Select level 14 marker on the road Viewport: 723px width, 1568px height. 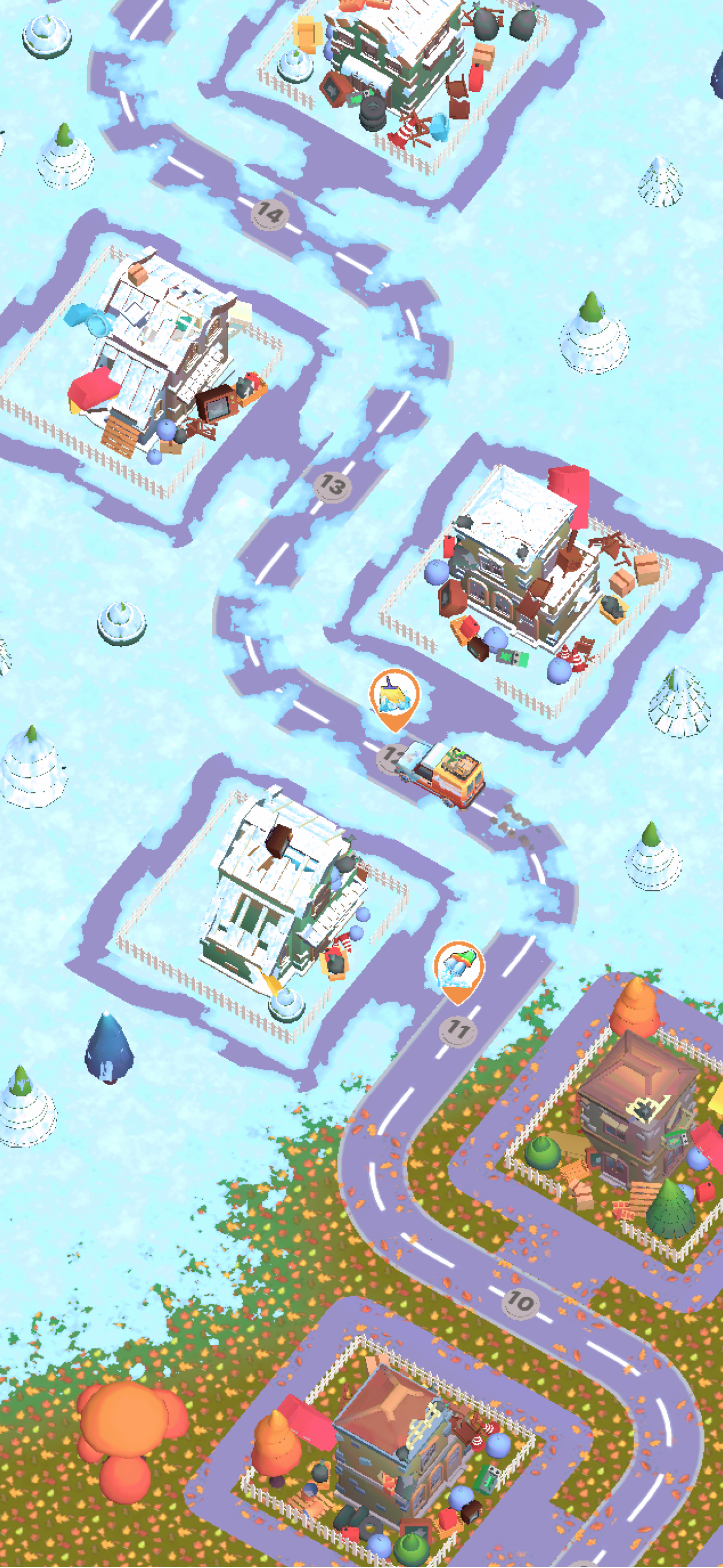(269, 213)
